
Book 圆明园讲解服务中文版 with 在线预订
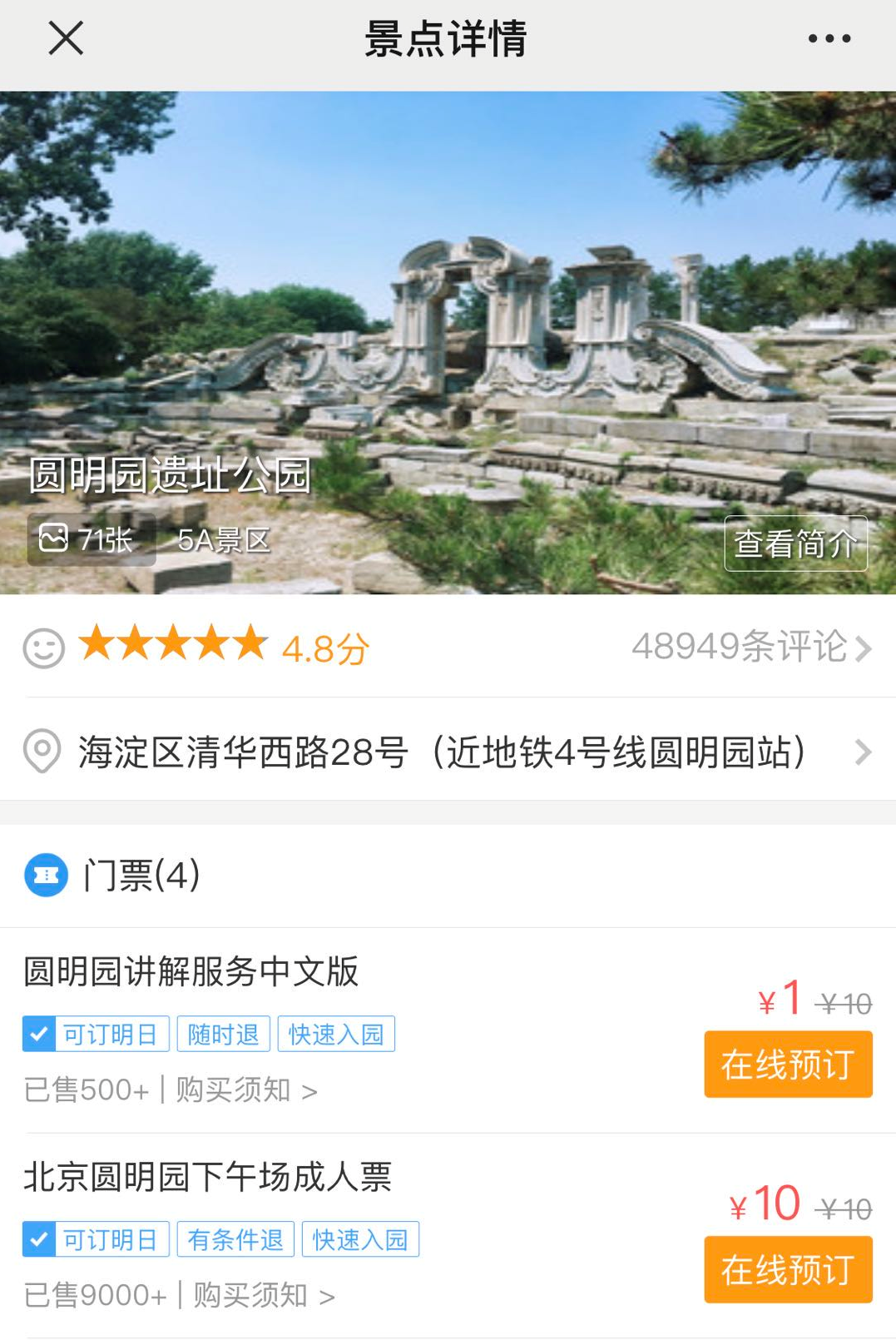[788, 1064]
